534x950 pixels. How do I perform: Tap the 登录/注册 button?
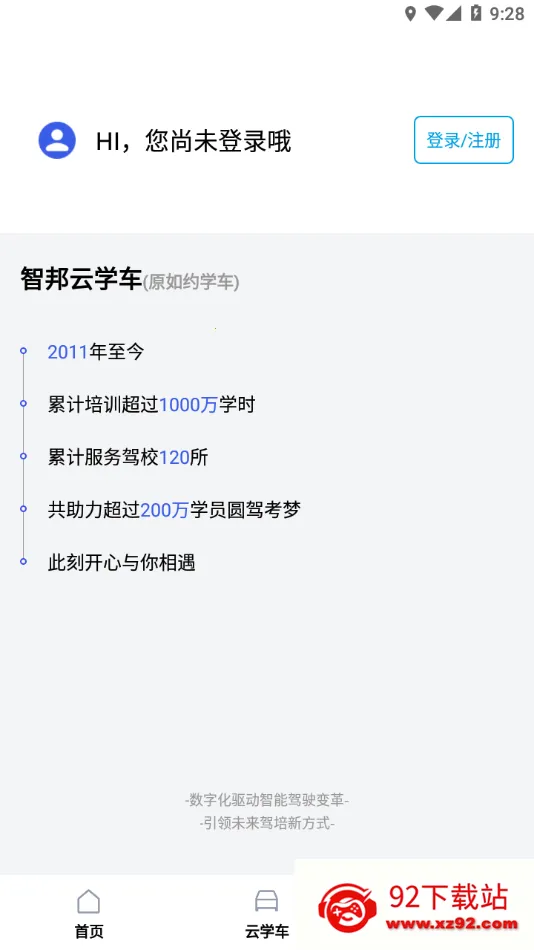464,140
